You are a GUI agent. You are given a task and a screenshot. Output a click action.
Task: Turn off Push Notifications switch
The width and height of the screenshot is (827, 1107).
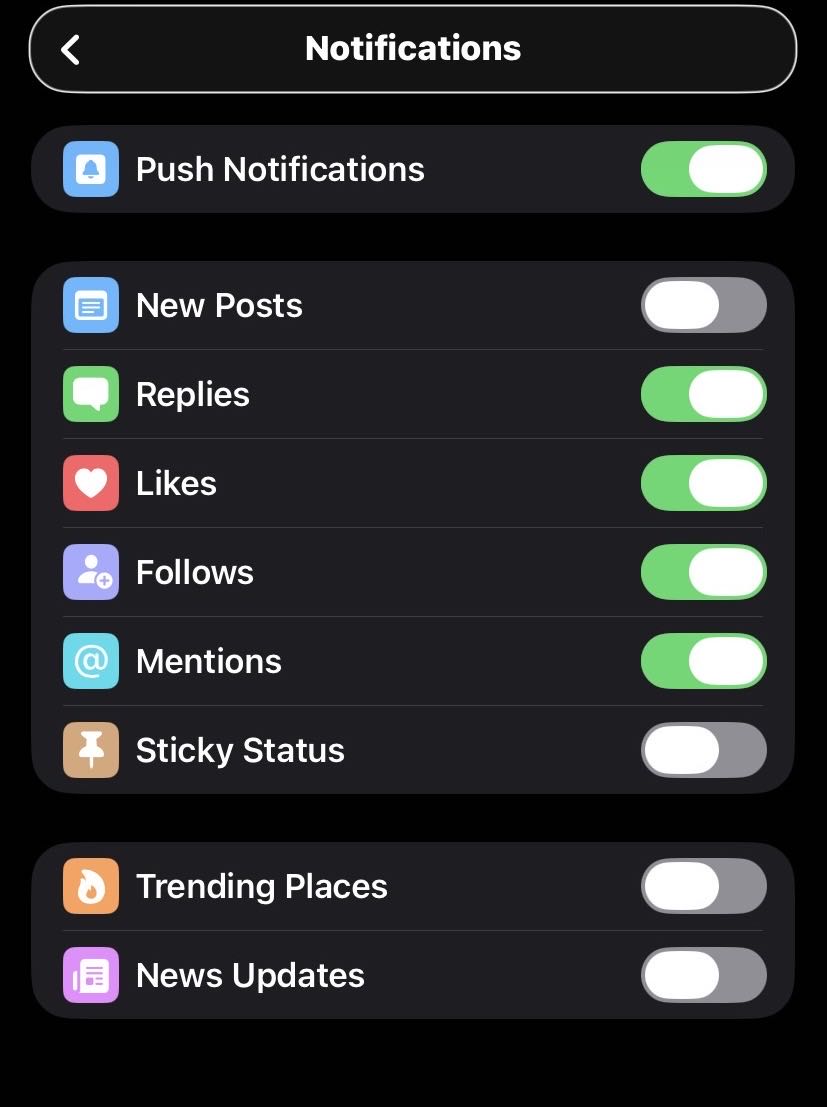coord(703,169)
